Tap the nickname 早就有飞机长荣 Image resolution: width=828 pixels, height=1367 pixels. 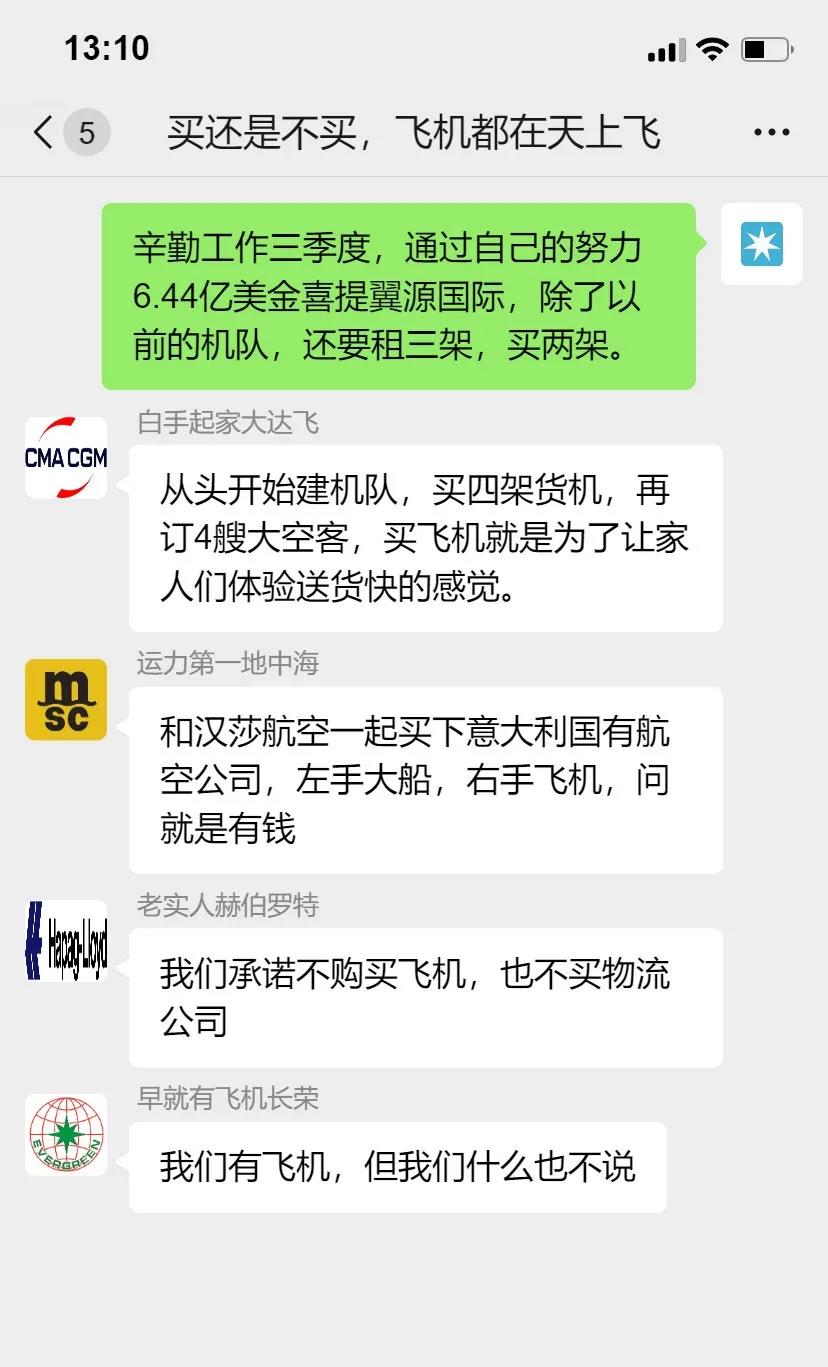(228, 1099)
